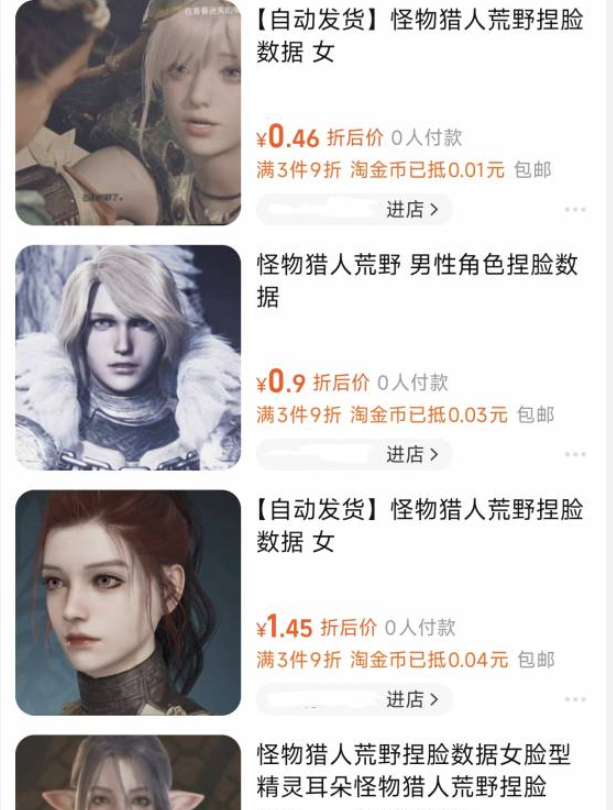Enter the shop of the ¥1.45 item
This screenshot has height=810, width=613.
(x=412, y=699)
